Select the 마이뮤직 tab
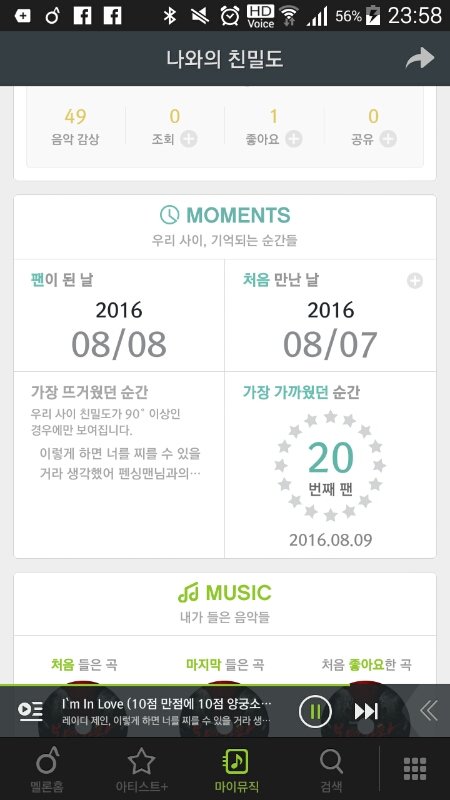 point(236,769)
